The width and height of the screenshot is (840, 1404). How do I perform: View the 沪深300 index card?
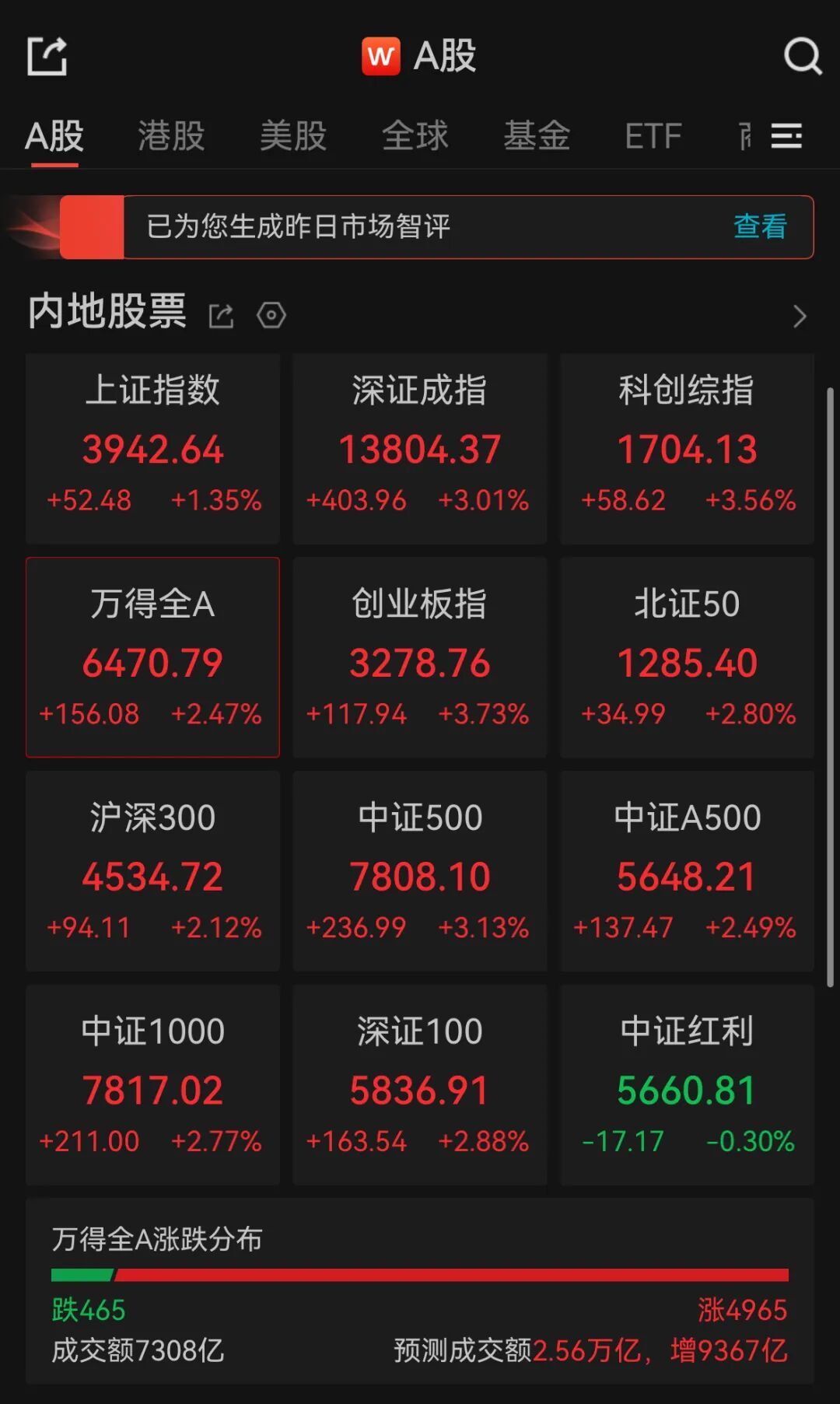tap(153, 871)
